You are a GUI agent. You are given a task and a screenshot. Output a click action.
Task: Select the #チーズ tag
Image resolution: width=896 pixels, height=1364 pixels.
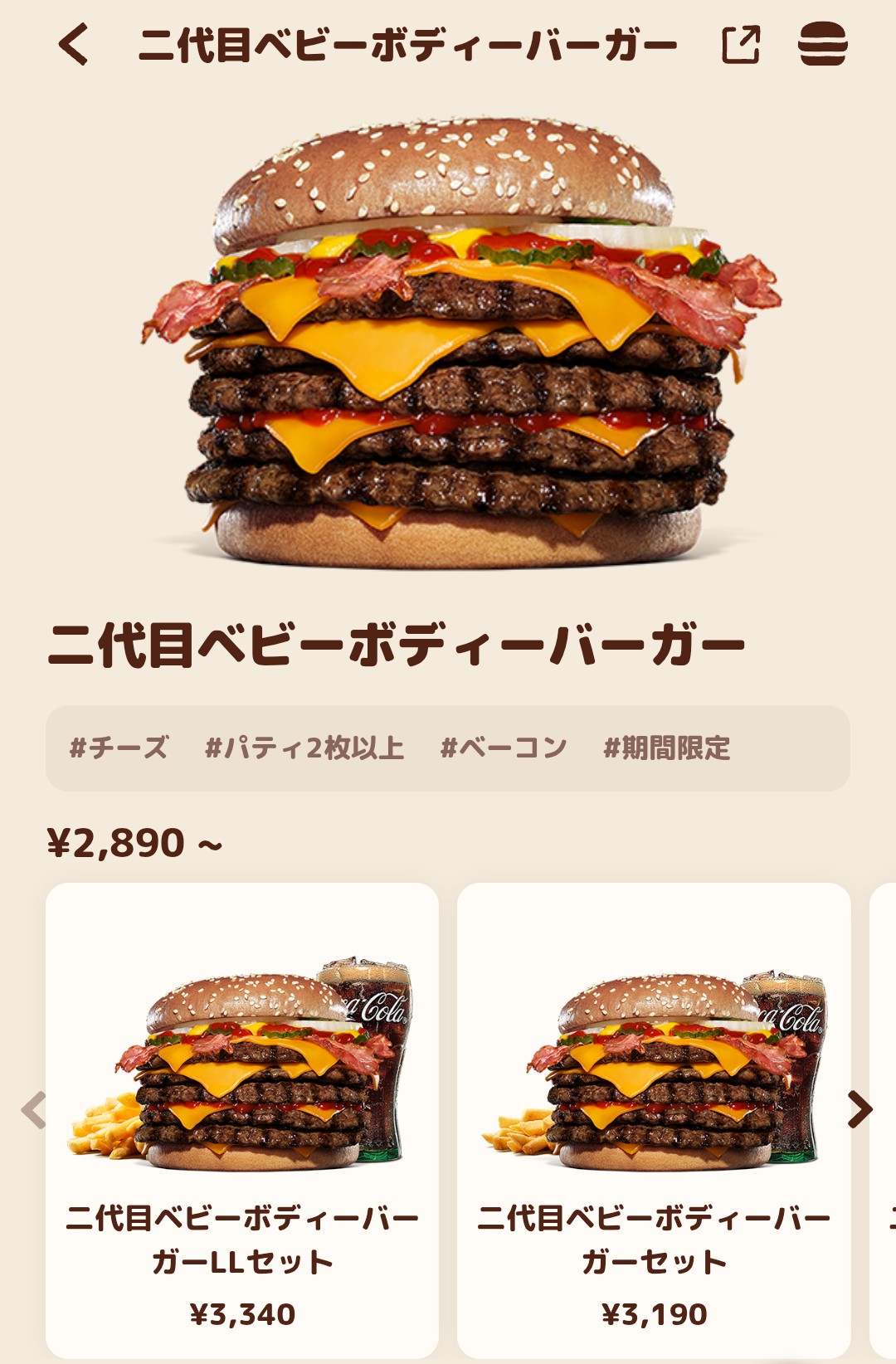pyautogui.click(x=119, y=748)
